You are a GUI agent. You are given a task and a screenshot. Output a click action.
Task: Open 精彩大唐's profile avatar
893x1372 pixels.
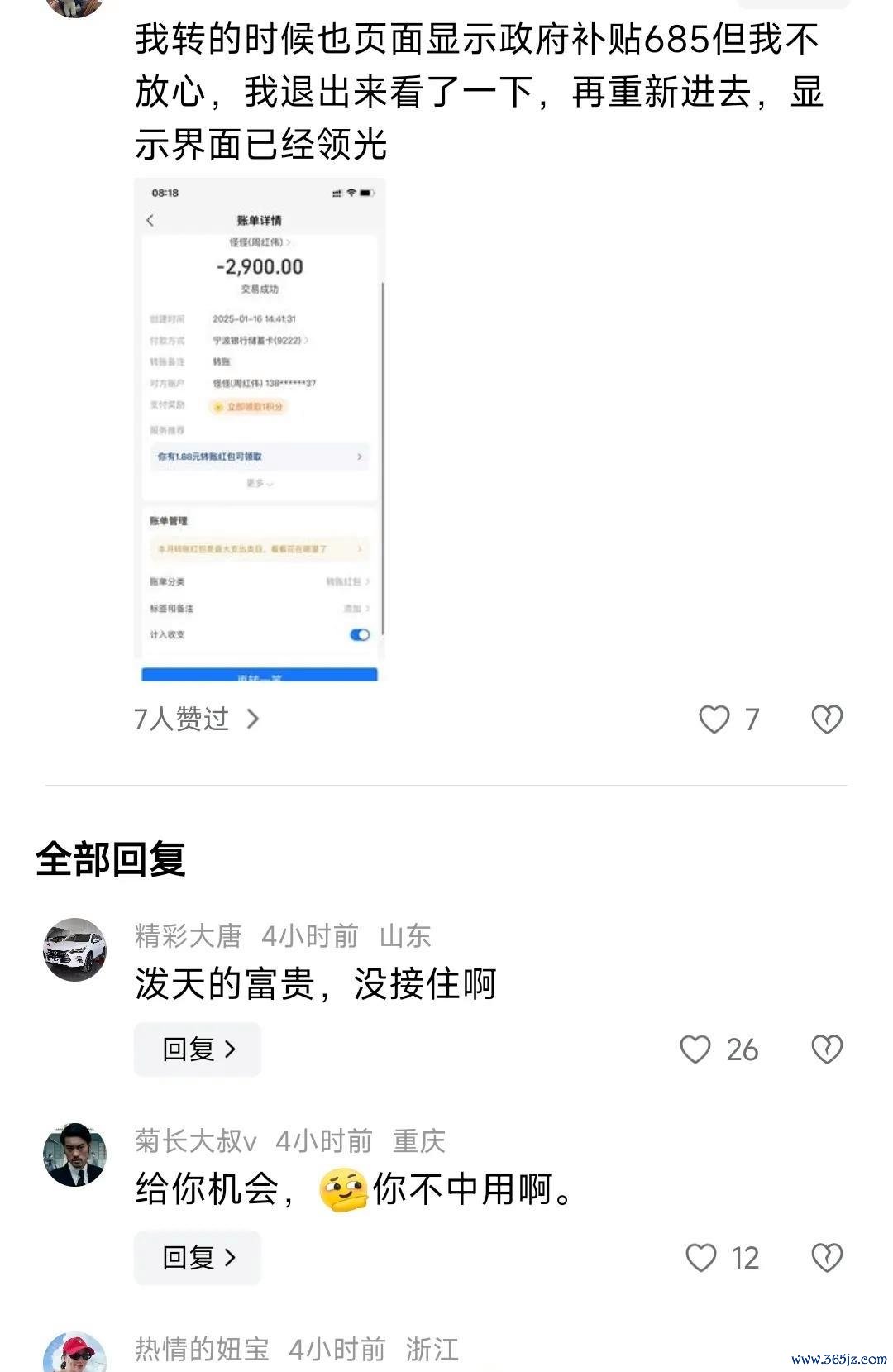[x=74, y=949]
